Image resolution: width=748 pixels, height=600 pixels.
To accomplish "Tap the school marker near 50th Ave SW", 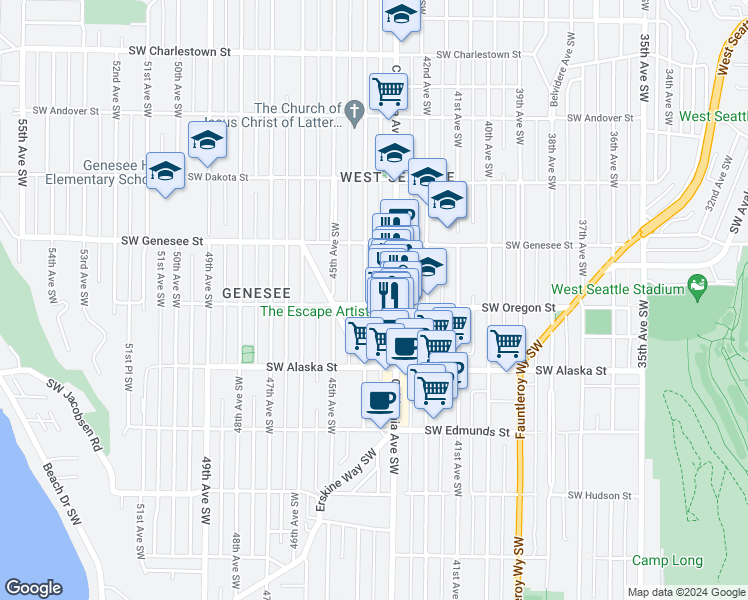I will pyautogui.click(x=207, y=141).
